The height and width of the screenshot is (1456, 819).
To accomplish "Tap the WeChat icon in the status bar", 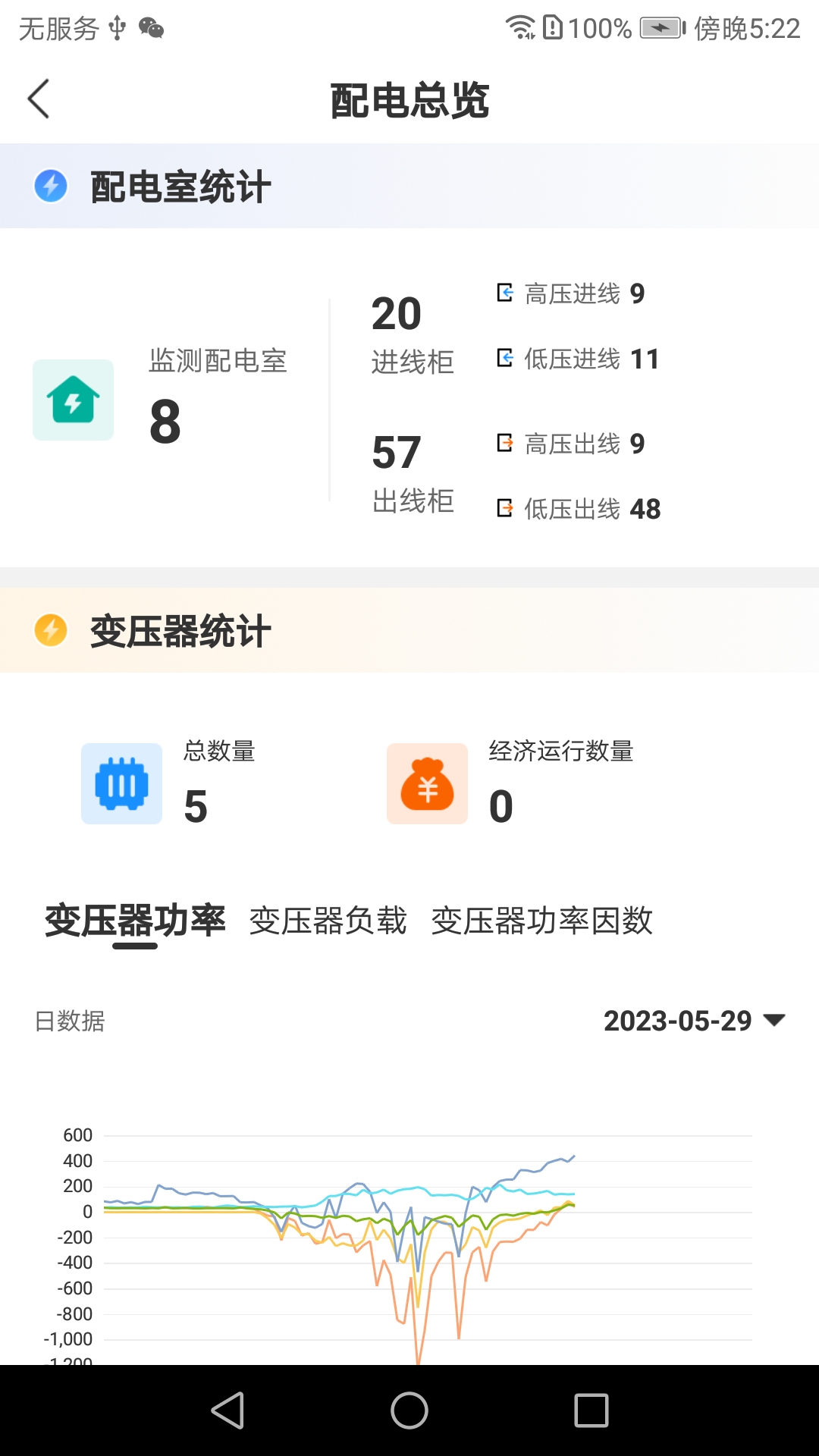I will point(150,29).
